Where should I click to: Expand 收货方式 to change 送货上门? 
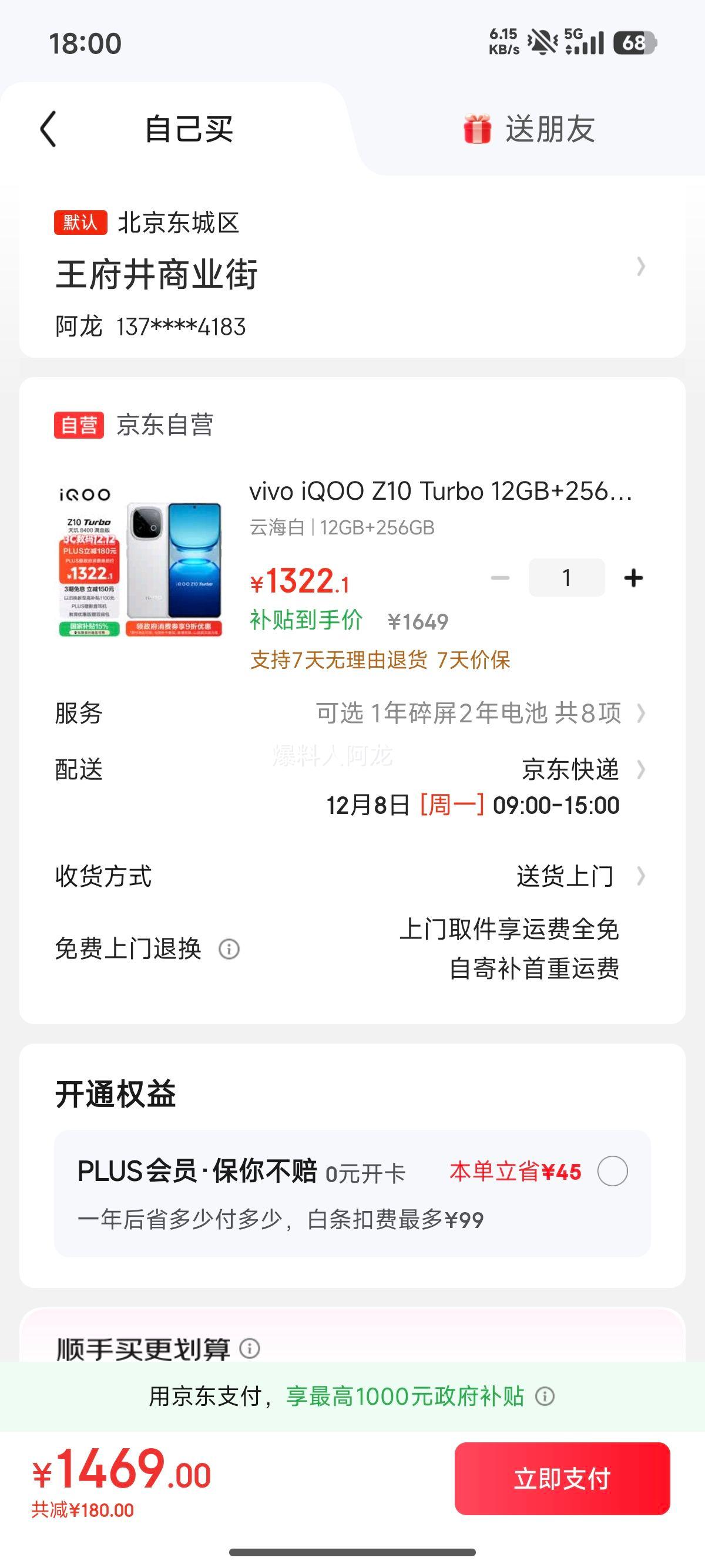click(x=640, y=877)
